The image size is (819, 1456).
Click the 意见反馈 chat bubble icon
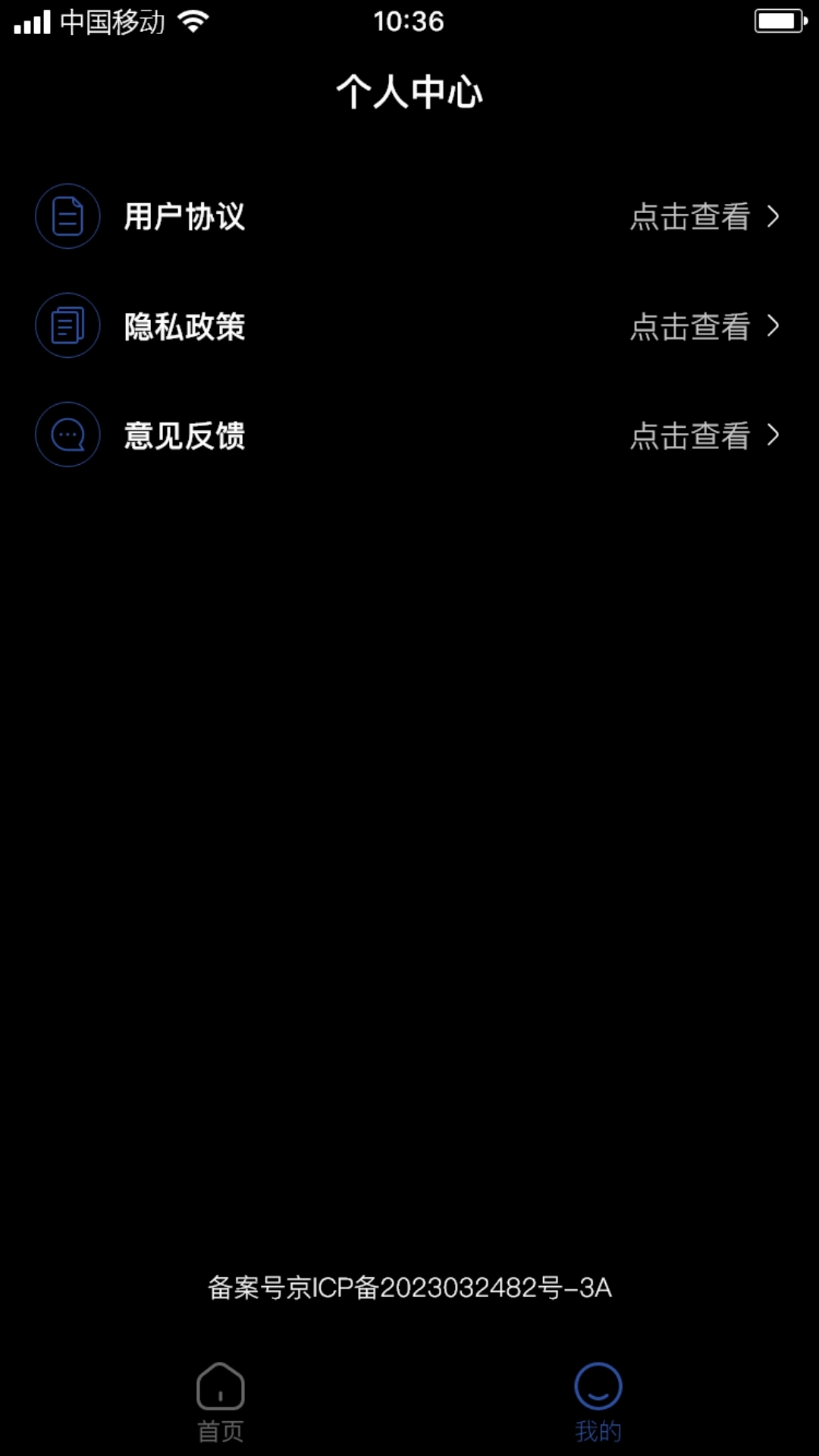coord(67,435)
